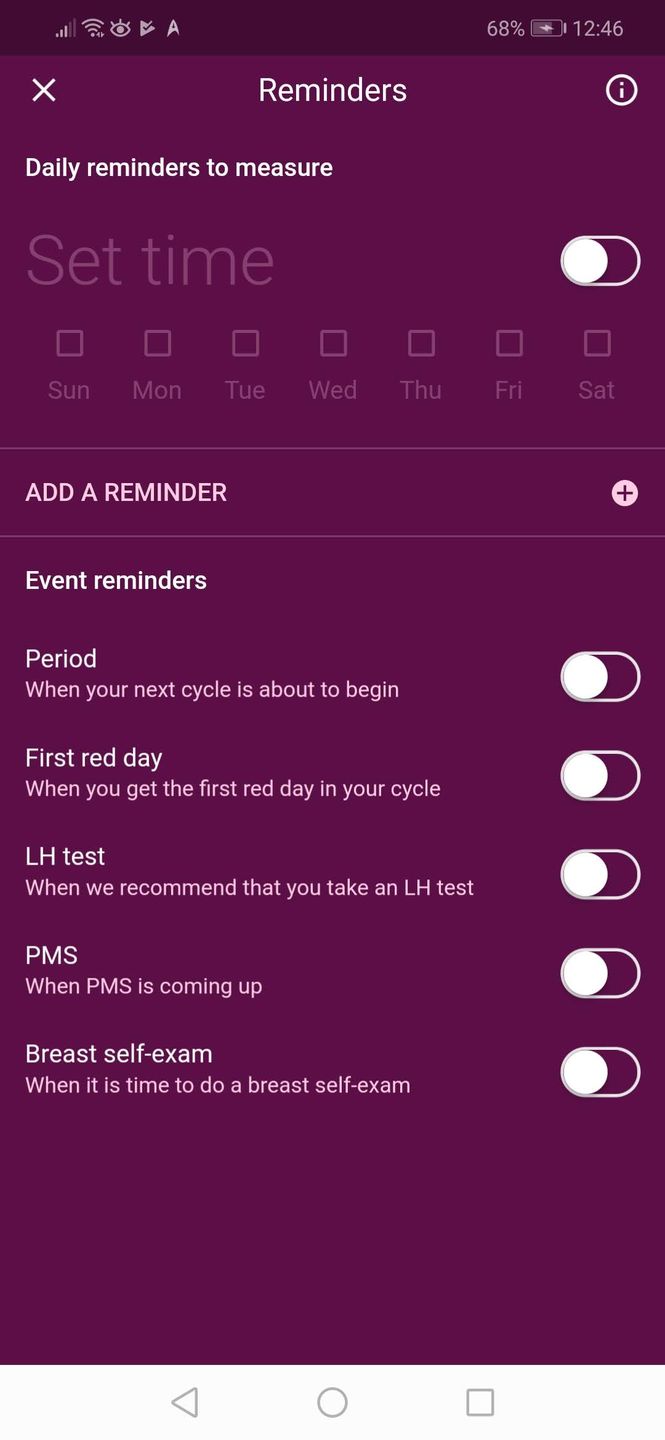Image resolution: width=665 pixels, height=1440 pixels.
Task: Choose Sat for the daily reminder
Action: pyautogui.click(x=597, y=343)
